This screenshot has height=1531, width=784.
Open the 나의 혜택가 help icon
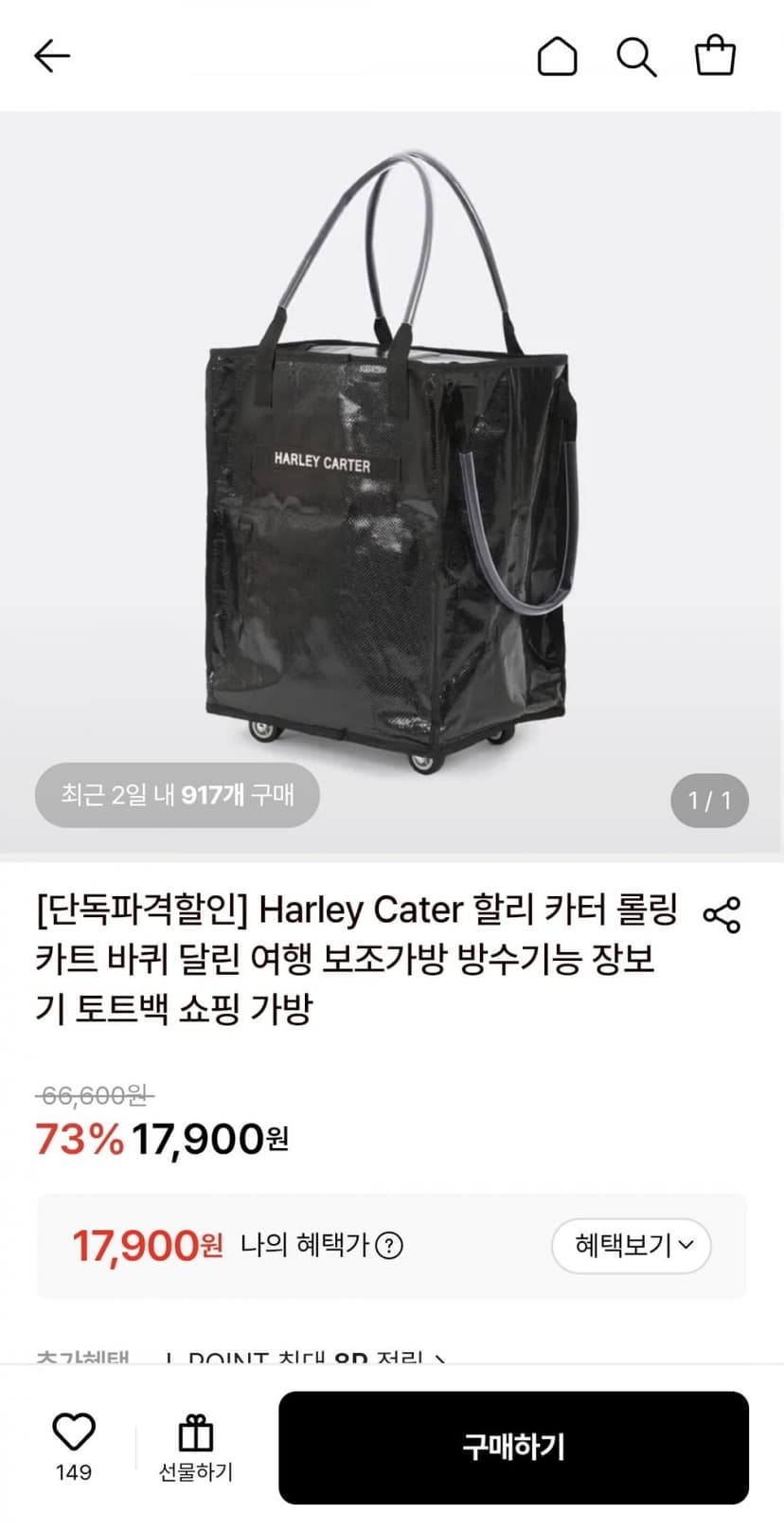[389, 1245]
